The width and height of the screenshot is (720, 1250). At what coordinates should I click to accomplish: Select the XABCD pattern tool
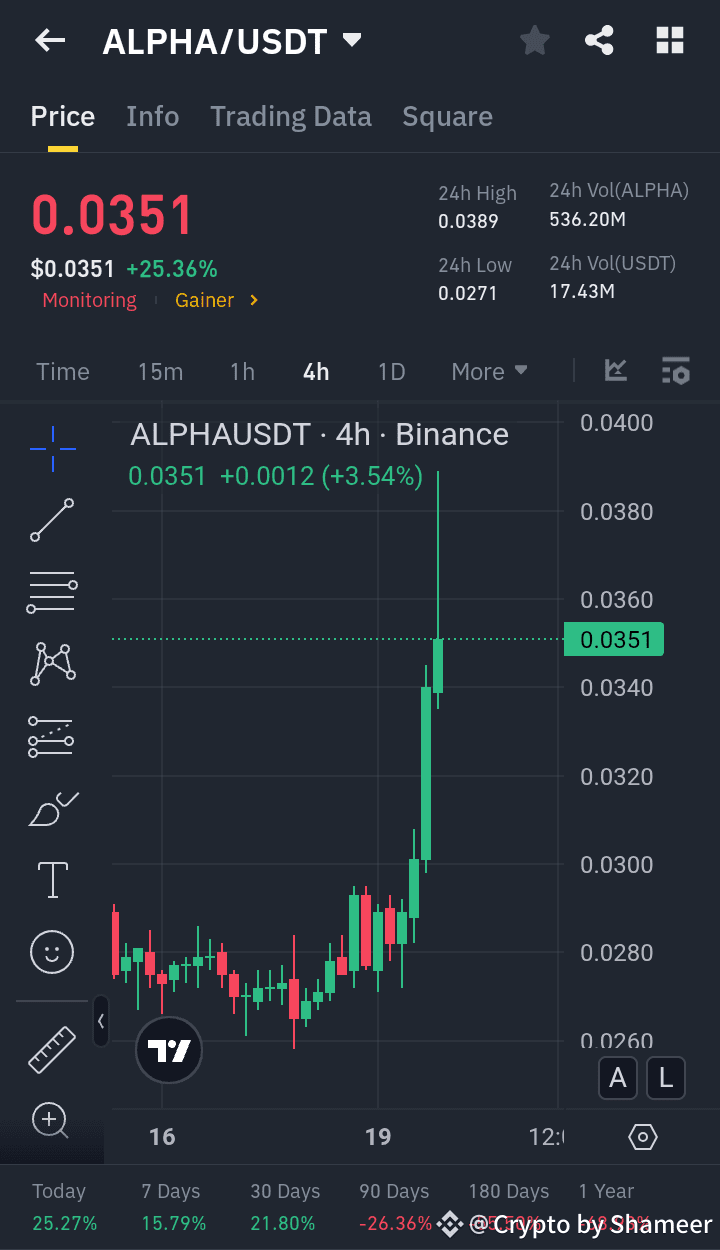[51, 664]
